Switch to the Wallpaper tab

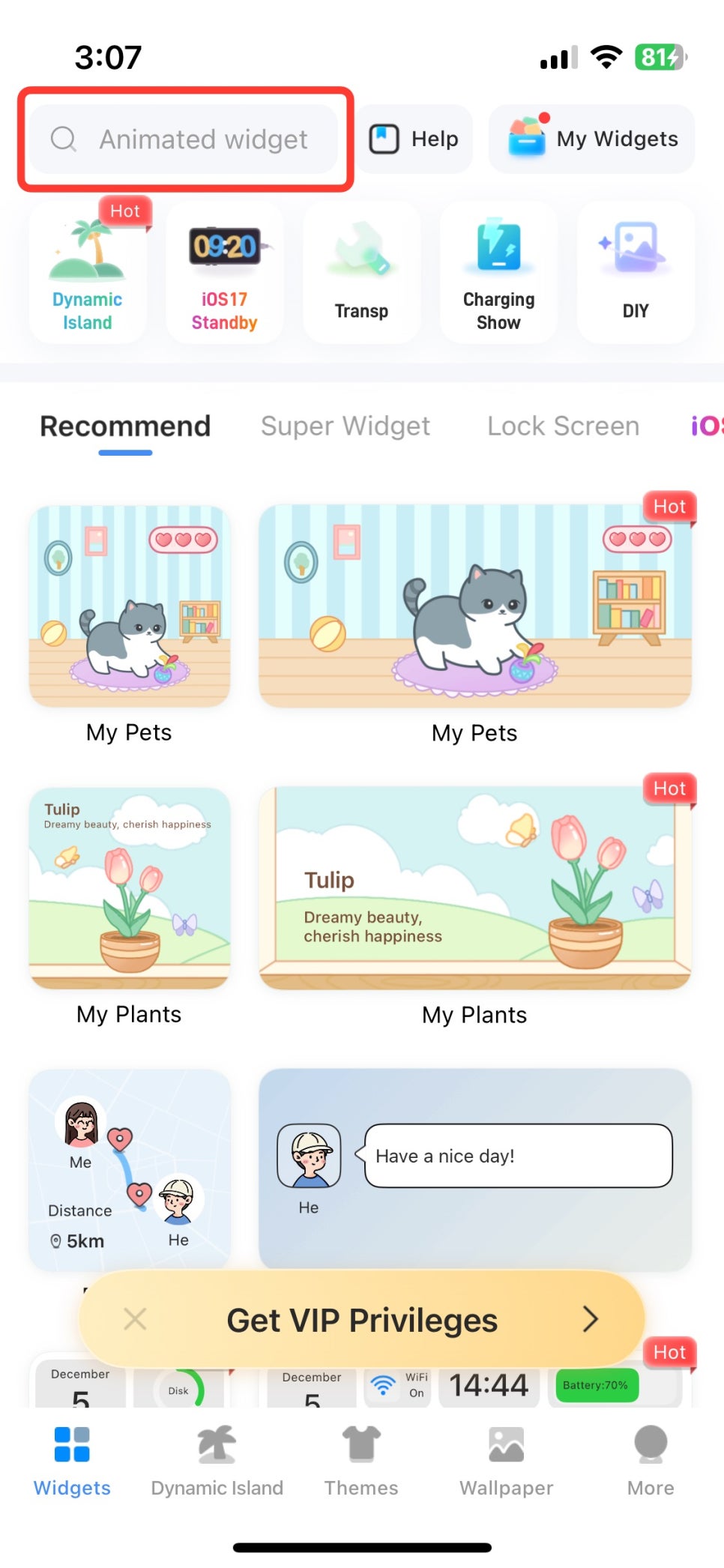[x=506, y=1460]
